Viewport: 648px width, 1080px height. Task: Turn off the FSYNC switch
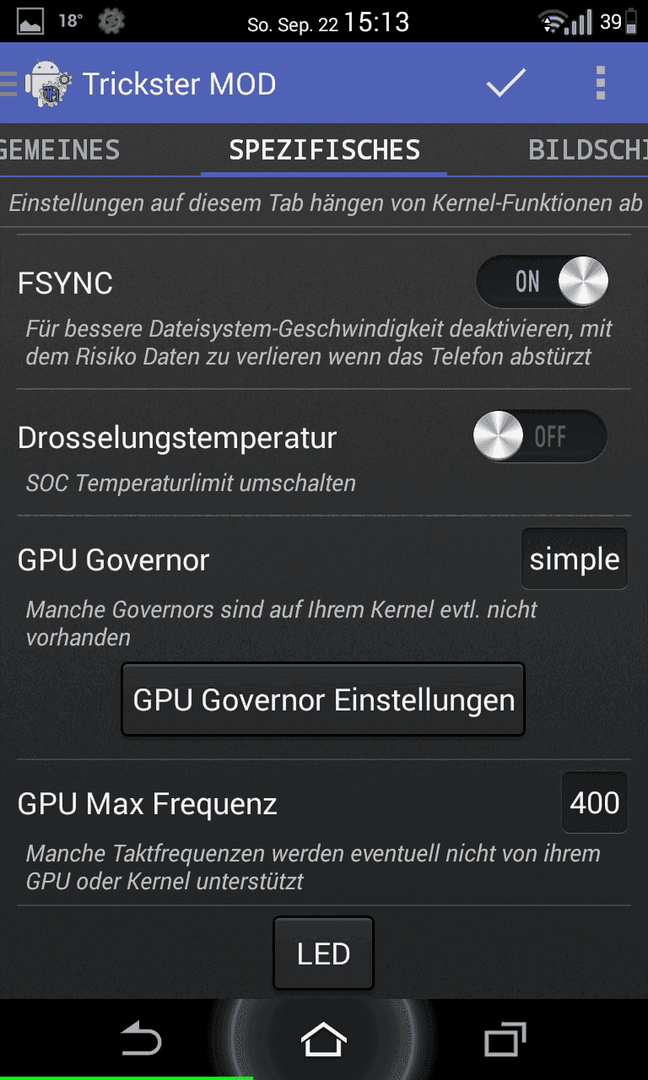542,282
